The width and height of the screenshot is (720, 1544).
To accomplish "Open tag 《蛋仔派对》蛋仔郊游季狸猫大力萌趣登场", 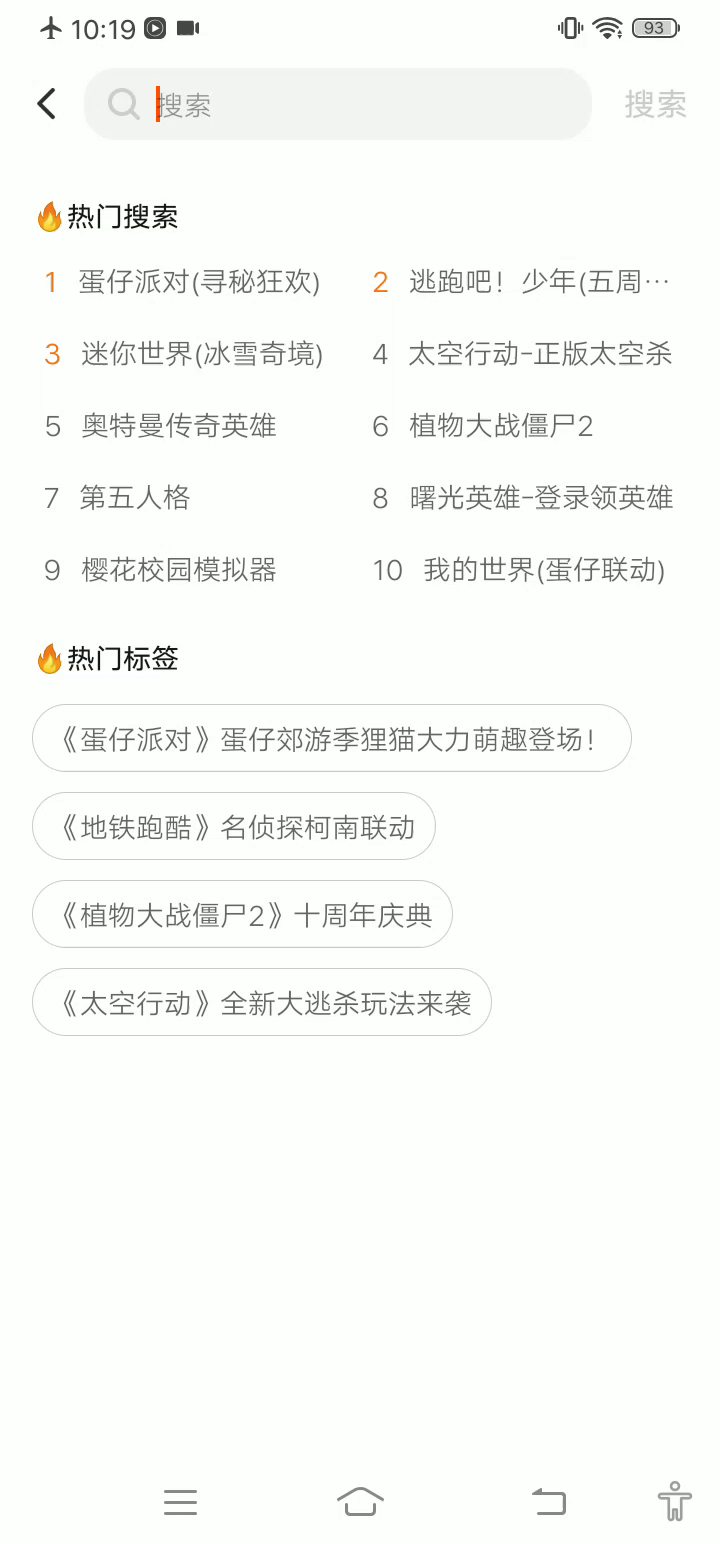I will [x=331, y=739].
